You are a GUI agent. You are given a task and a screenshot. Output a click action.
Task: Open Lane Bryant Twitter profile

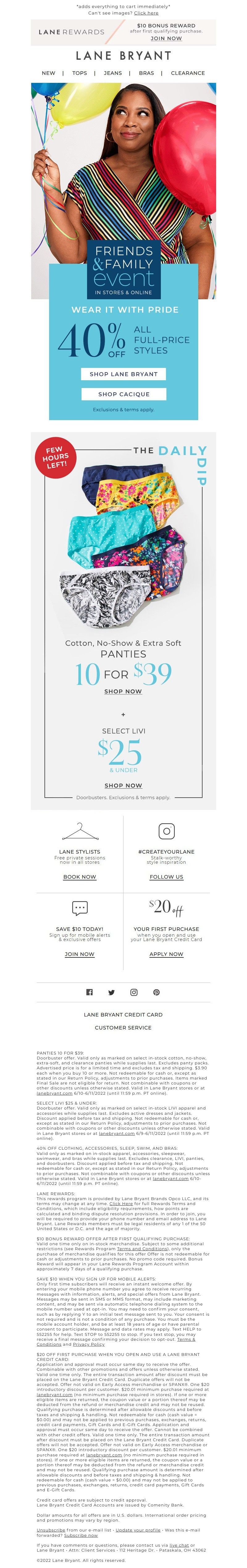pos(111,992)
